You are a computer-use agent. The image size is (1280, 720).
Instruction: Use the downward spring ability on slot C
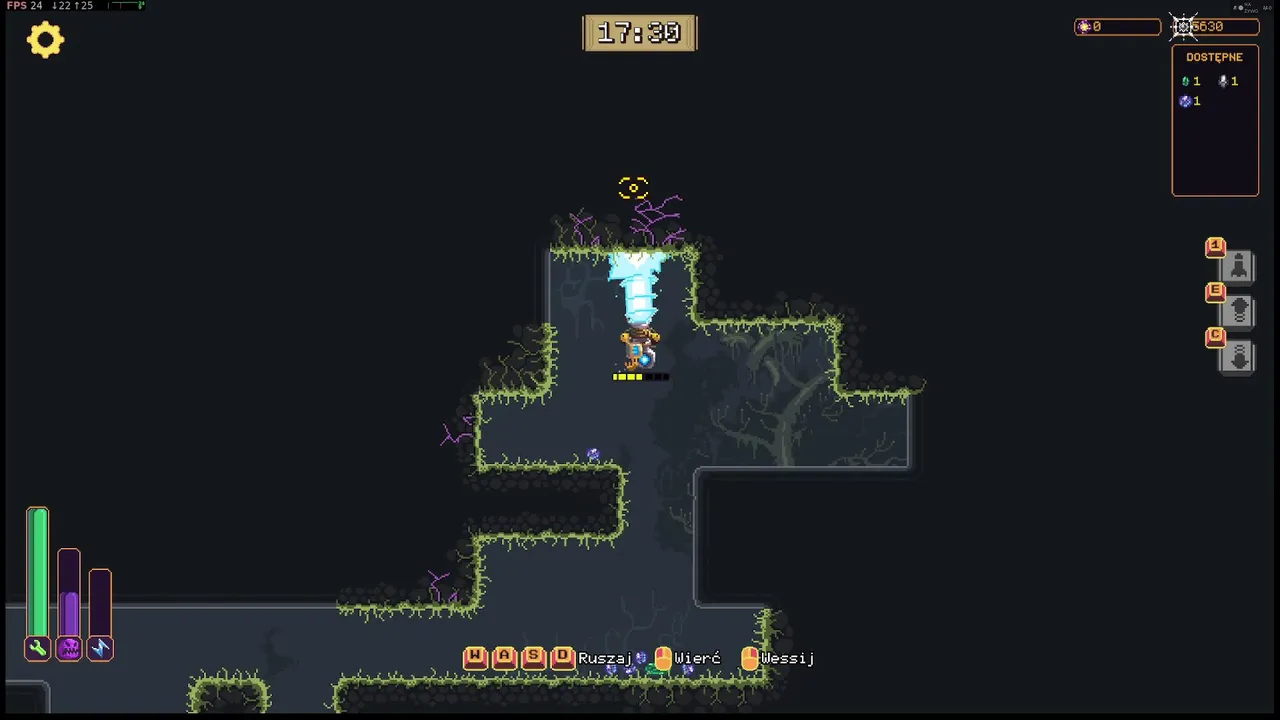click(1238, 357)
